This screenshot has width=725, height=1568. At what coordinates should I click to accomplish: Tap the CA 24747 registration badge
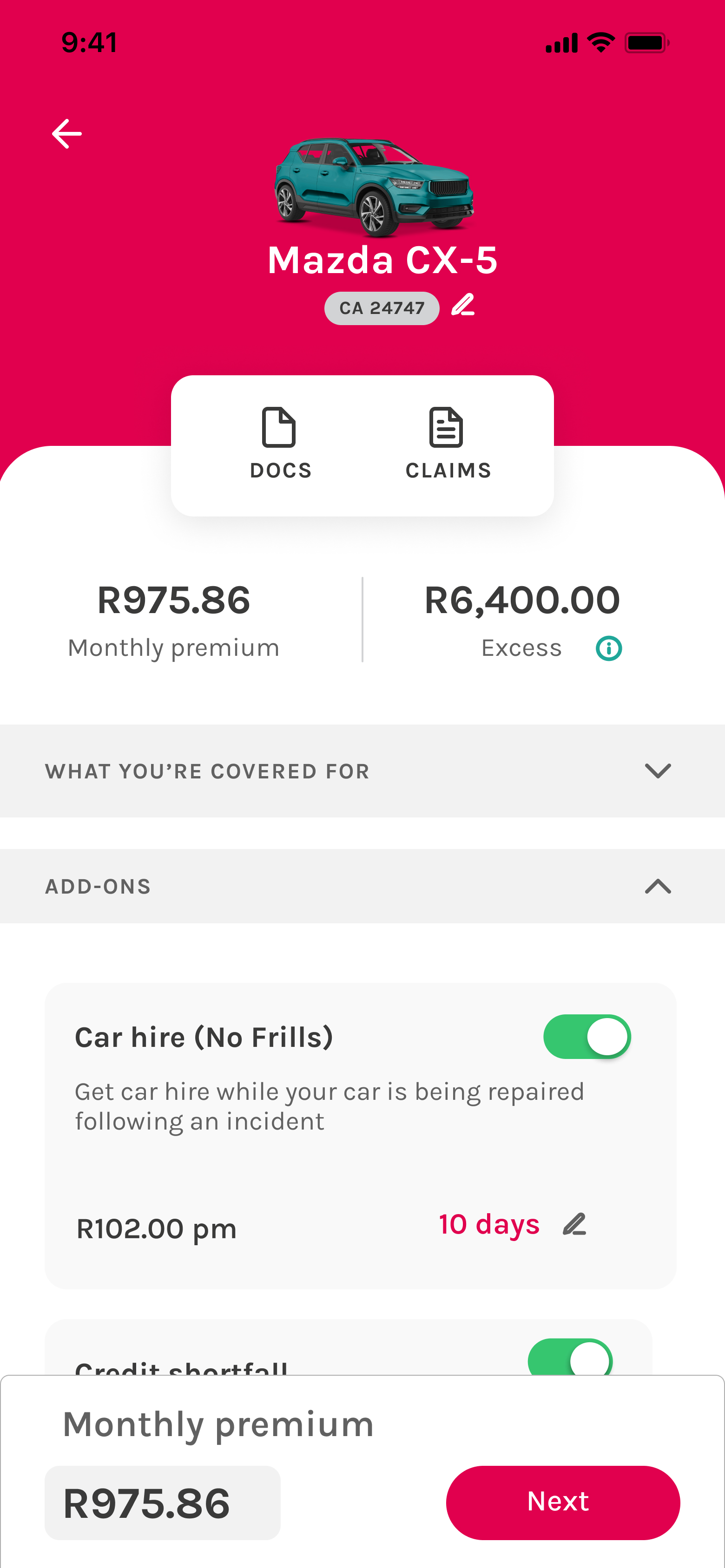[x=381, y=307]
